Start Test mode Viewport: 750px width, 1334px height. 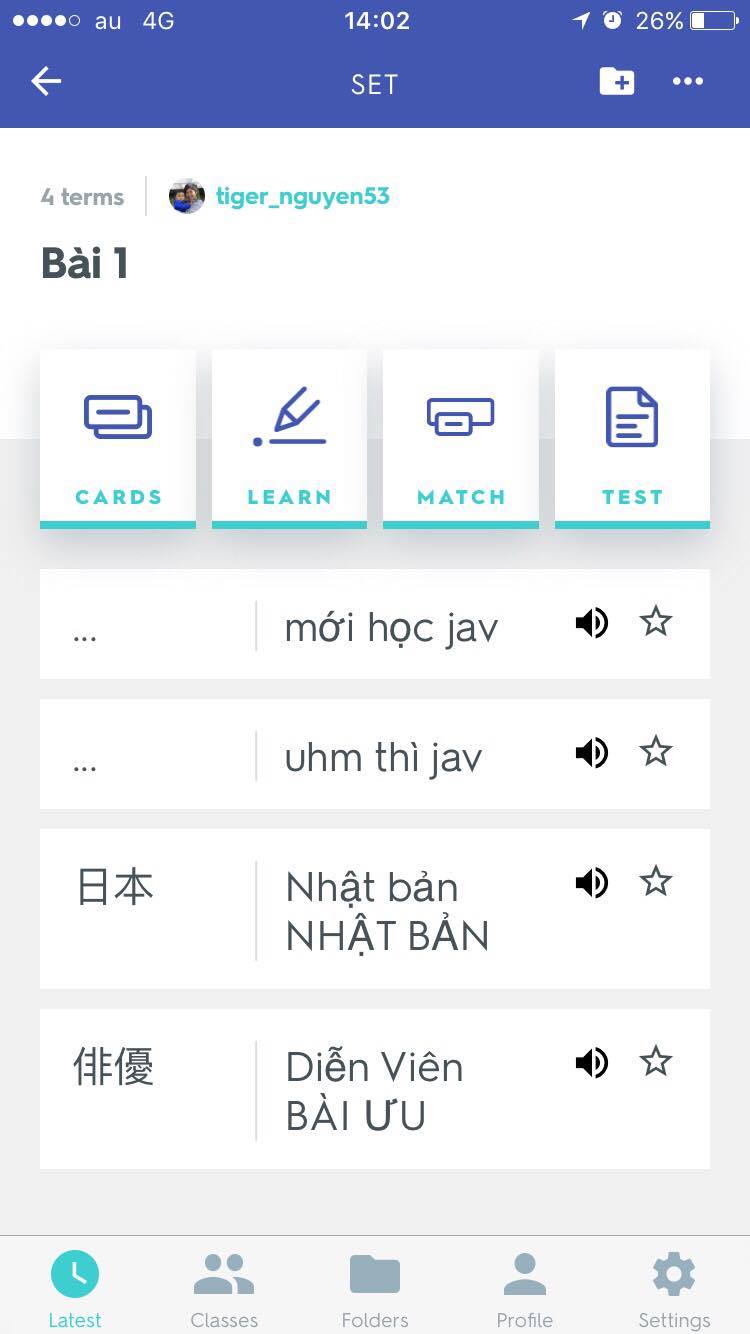coord(632,438)
